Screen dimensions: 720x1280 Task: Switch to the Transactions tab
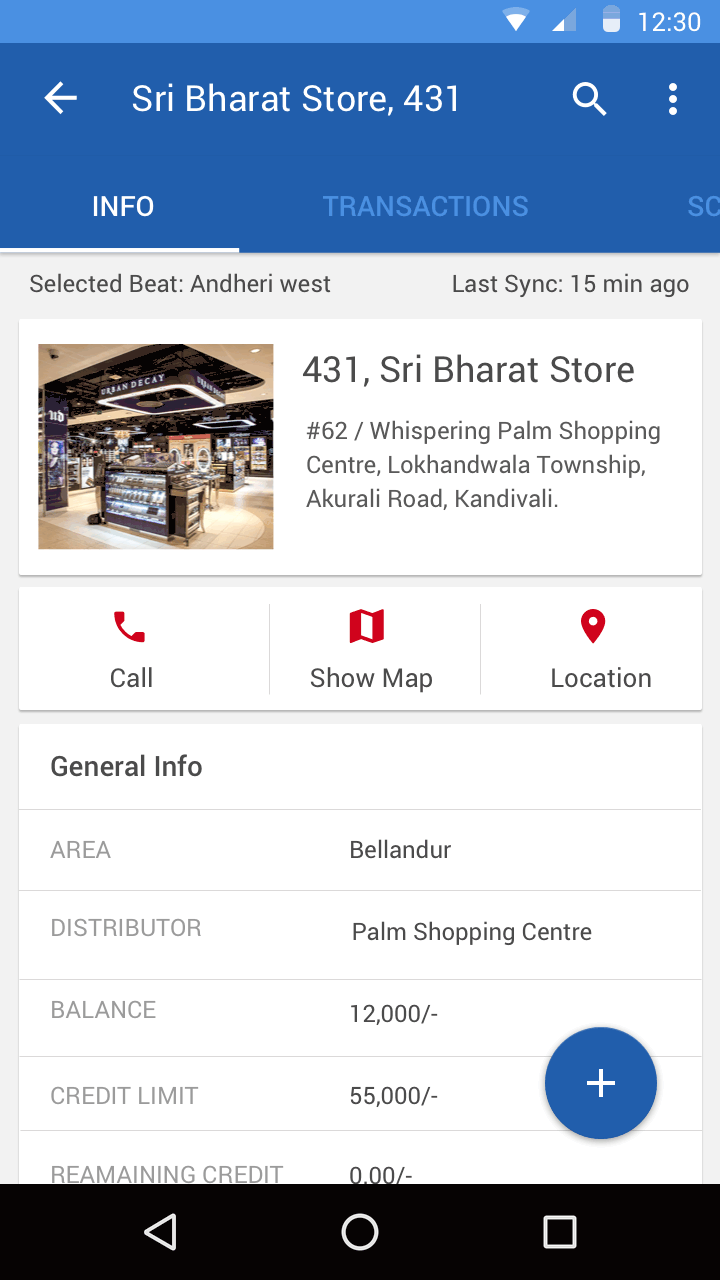425,206
